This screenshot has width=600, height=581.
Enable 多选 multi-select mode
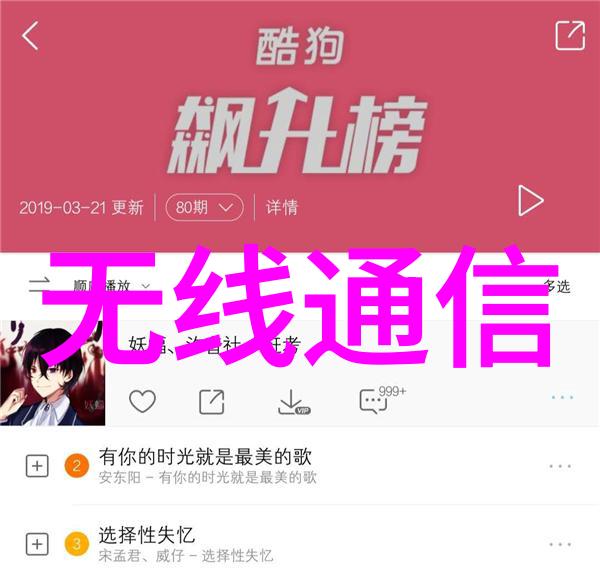556,287
